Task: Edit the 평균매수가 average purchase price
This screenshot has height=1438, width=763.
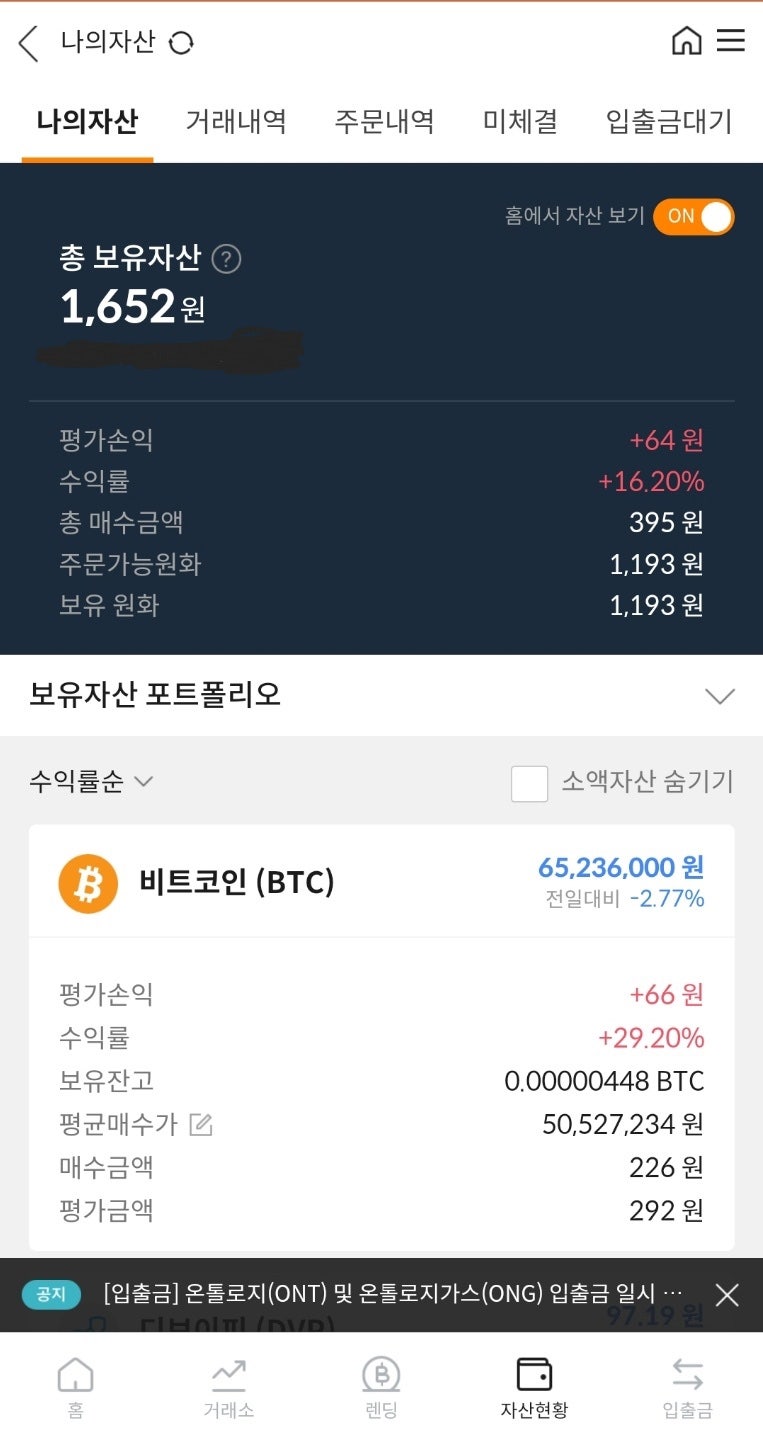Action: pos(203,1124)
